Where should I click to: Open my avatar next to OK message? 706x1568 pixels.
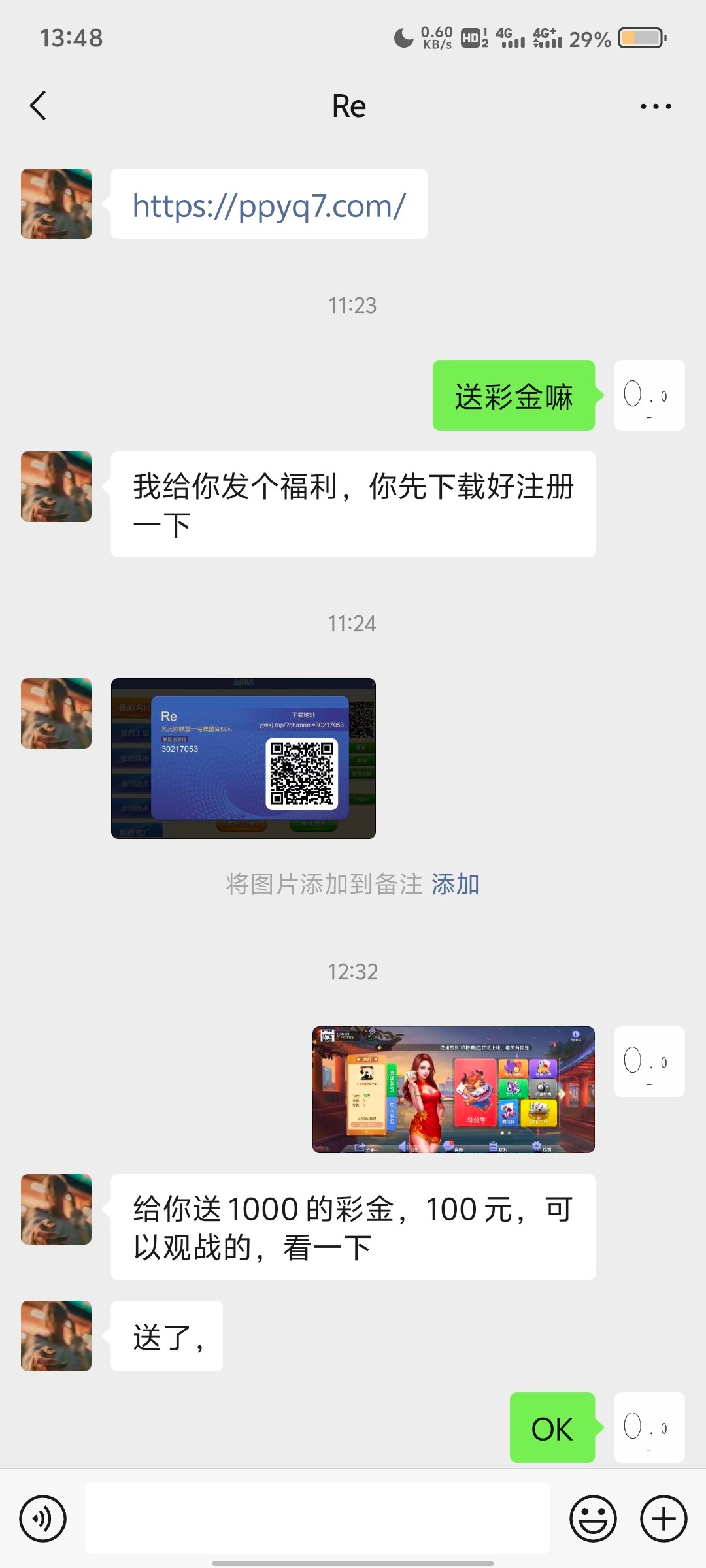[649, 1428]
